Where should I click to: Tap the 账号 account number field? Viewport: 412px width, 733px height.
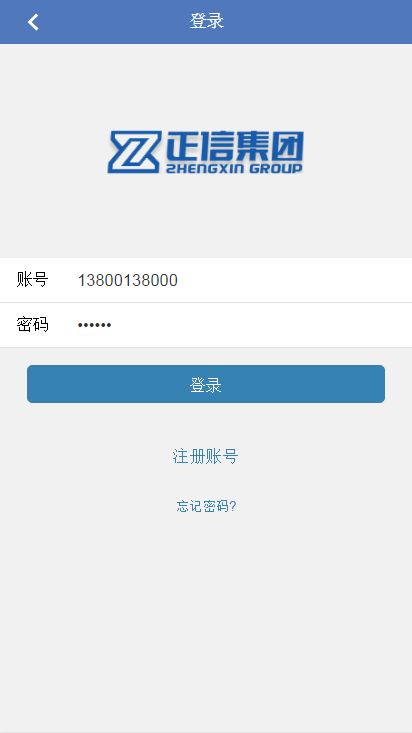pos(206,280)
